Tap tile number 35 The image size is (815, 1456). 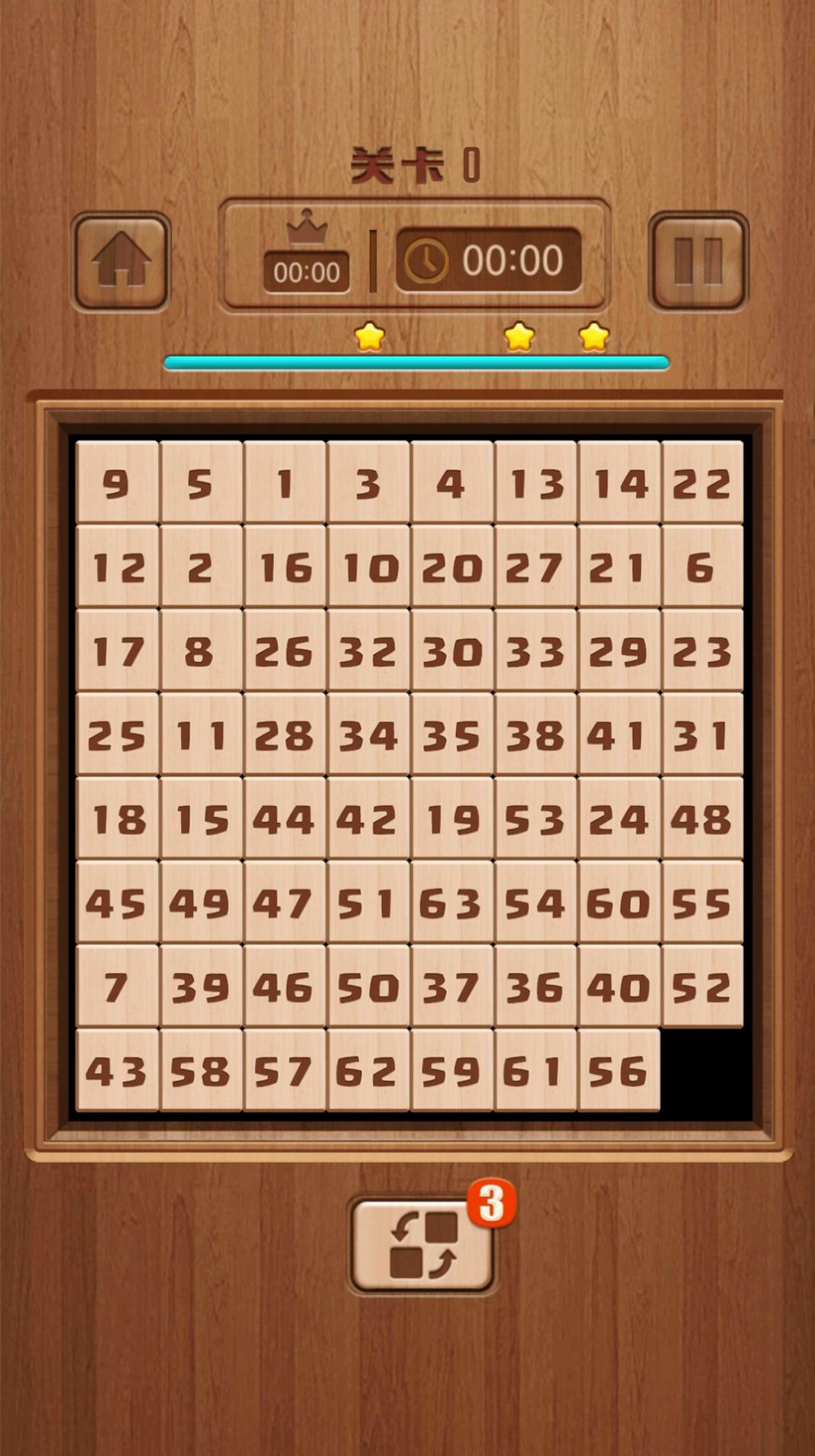(451, 734)
